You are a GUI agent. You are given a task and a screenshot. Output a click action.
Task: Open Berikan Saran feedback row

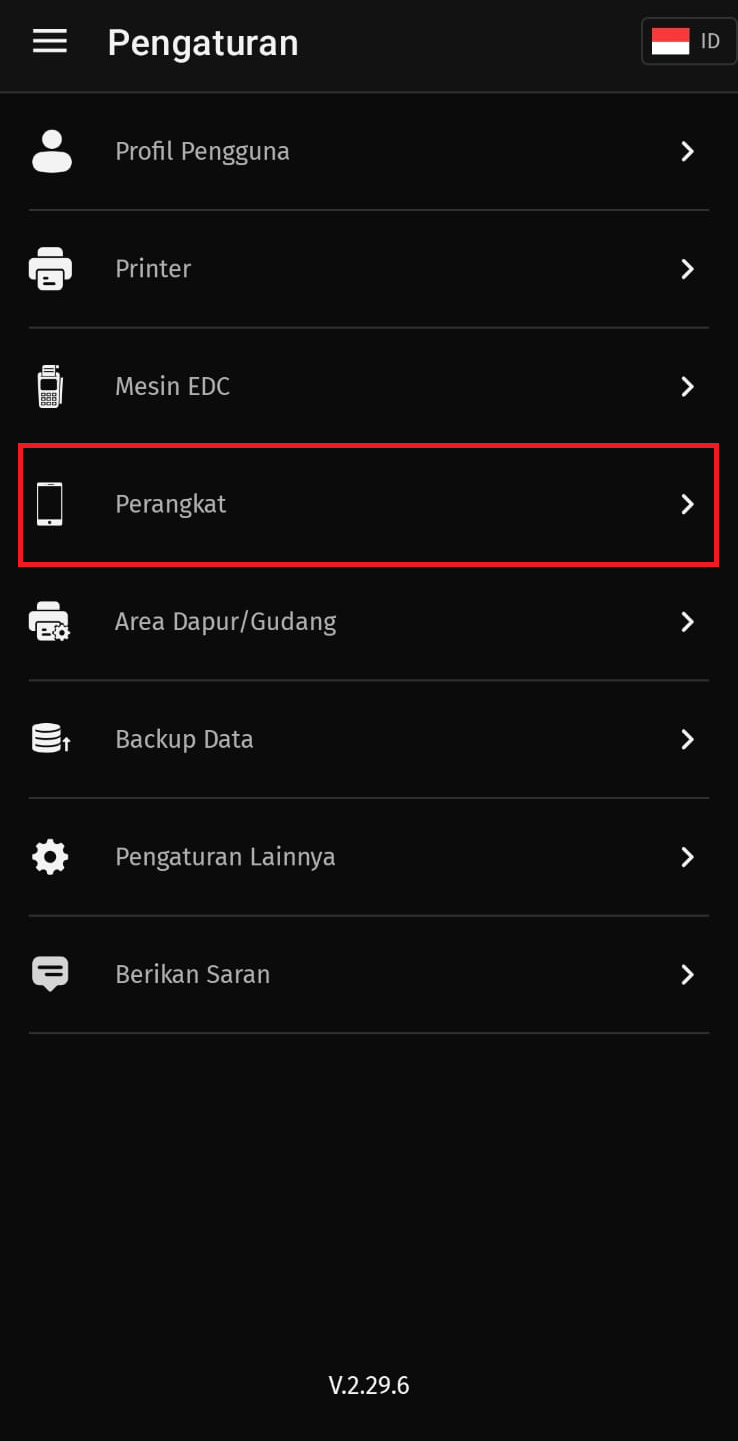pyautogui.click(x=368, y=975)
